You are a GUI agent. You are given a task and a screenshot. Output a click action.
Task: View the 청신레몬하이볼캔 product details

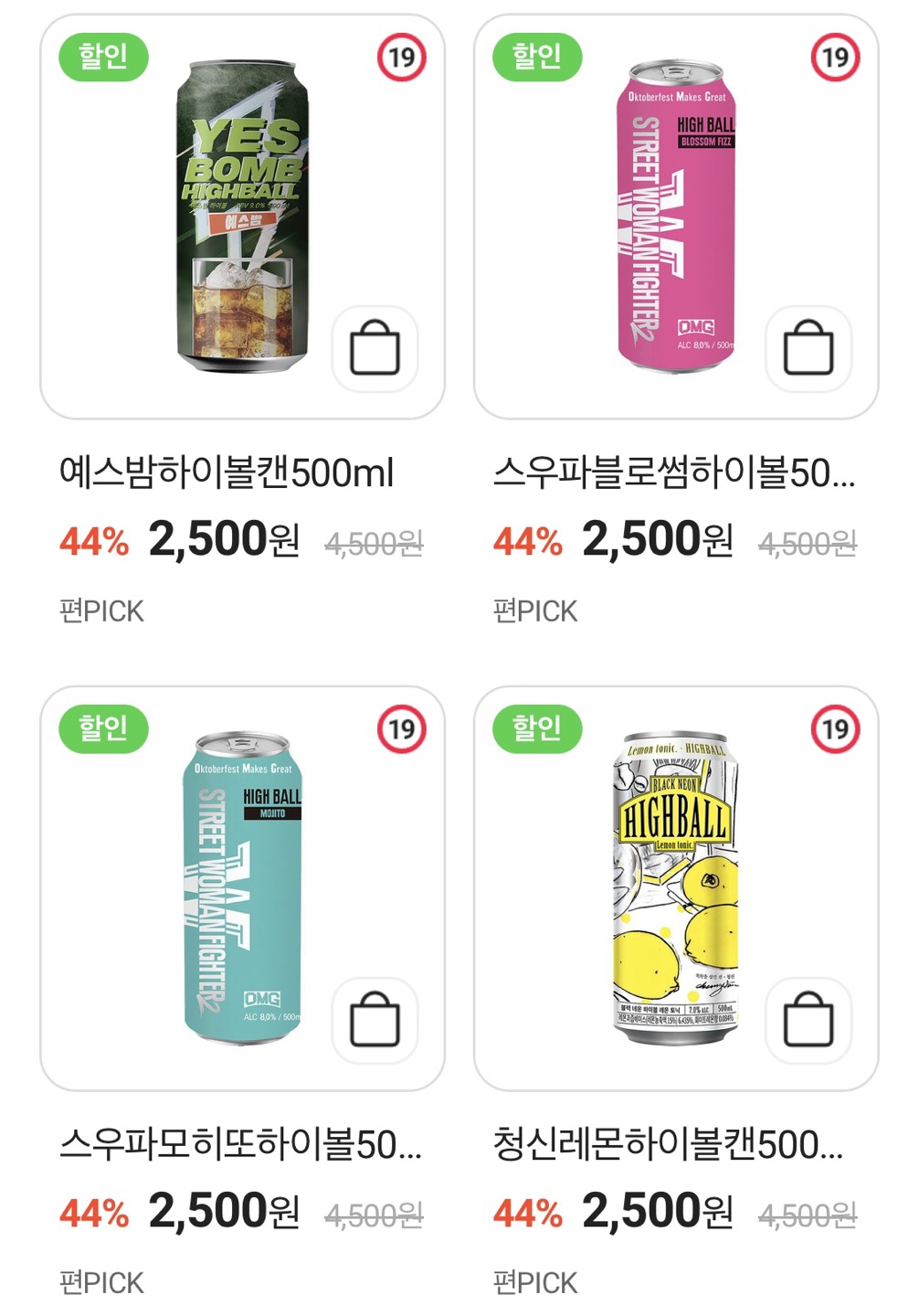click(x=676, y=888)
